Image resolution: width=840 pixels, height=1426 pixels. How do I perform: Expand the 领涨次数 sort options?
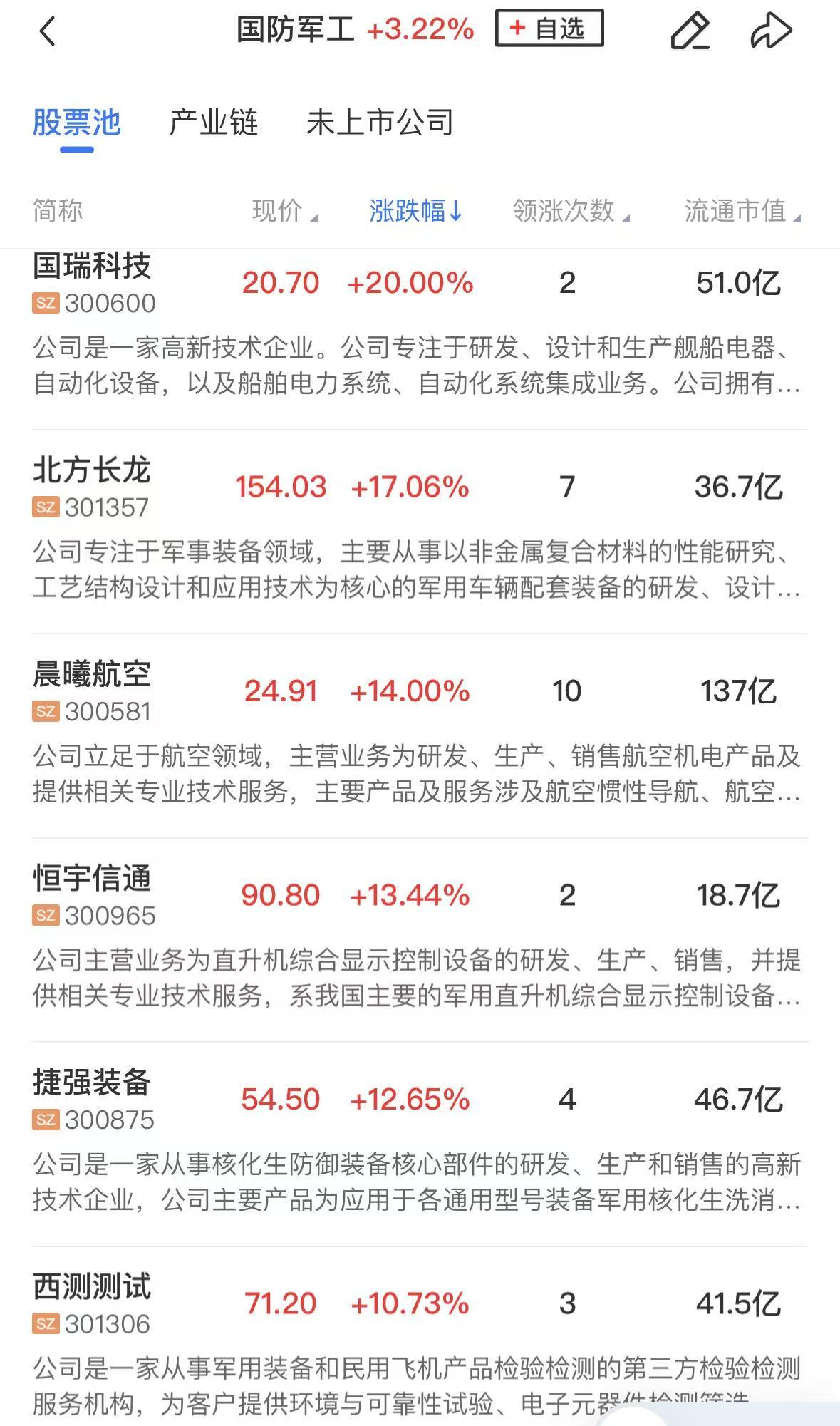pos(567,210)
